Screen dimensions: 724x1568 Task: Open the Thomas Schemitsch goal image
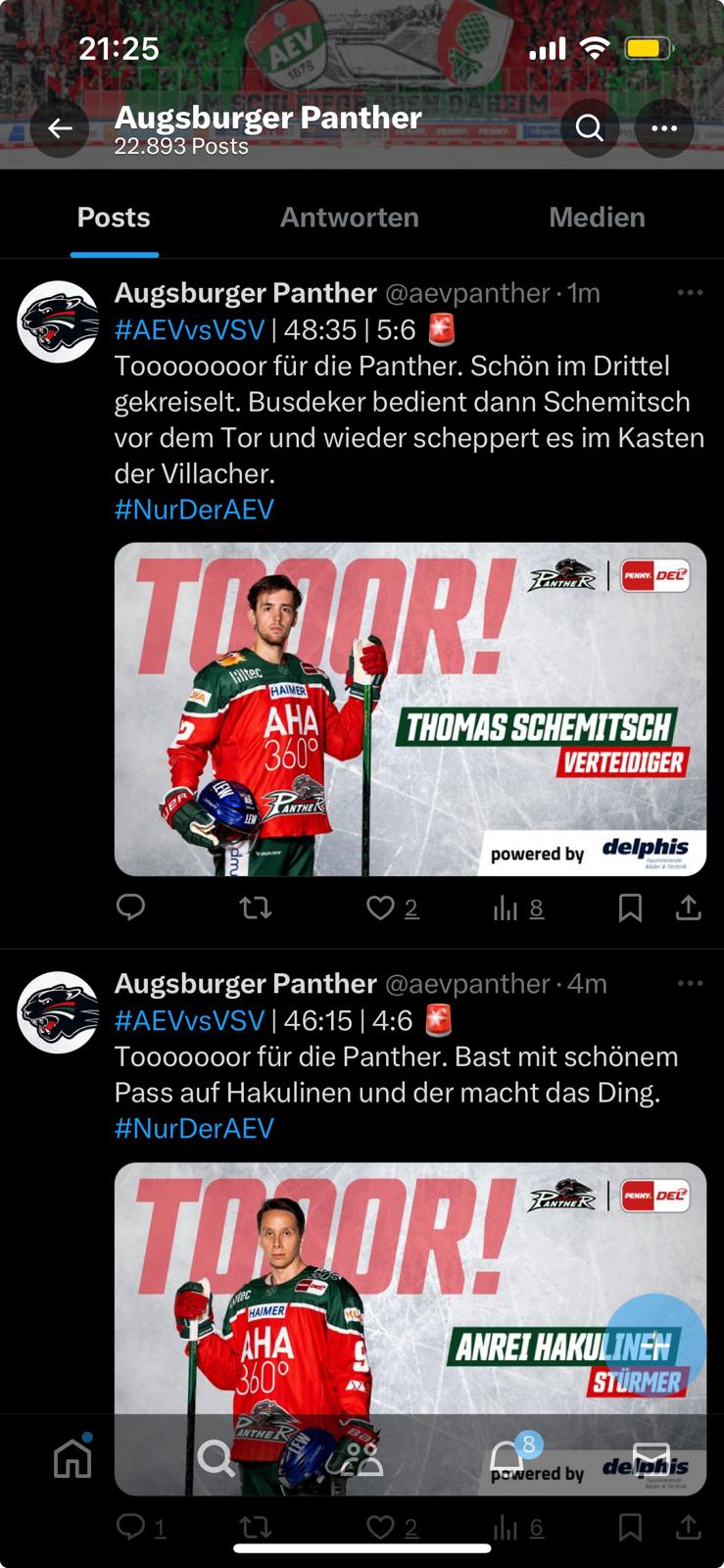point(410,709)
